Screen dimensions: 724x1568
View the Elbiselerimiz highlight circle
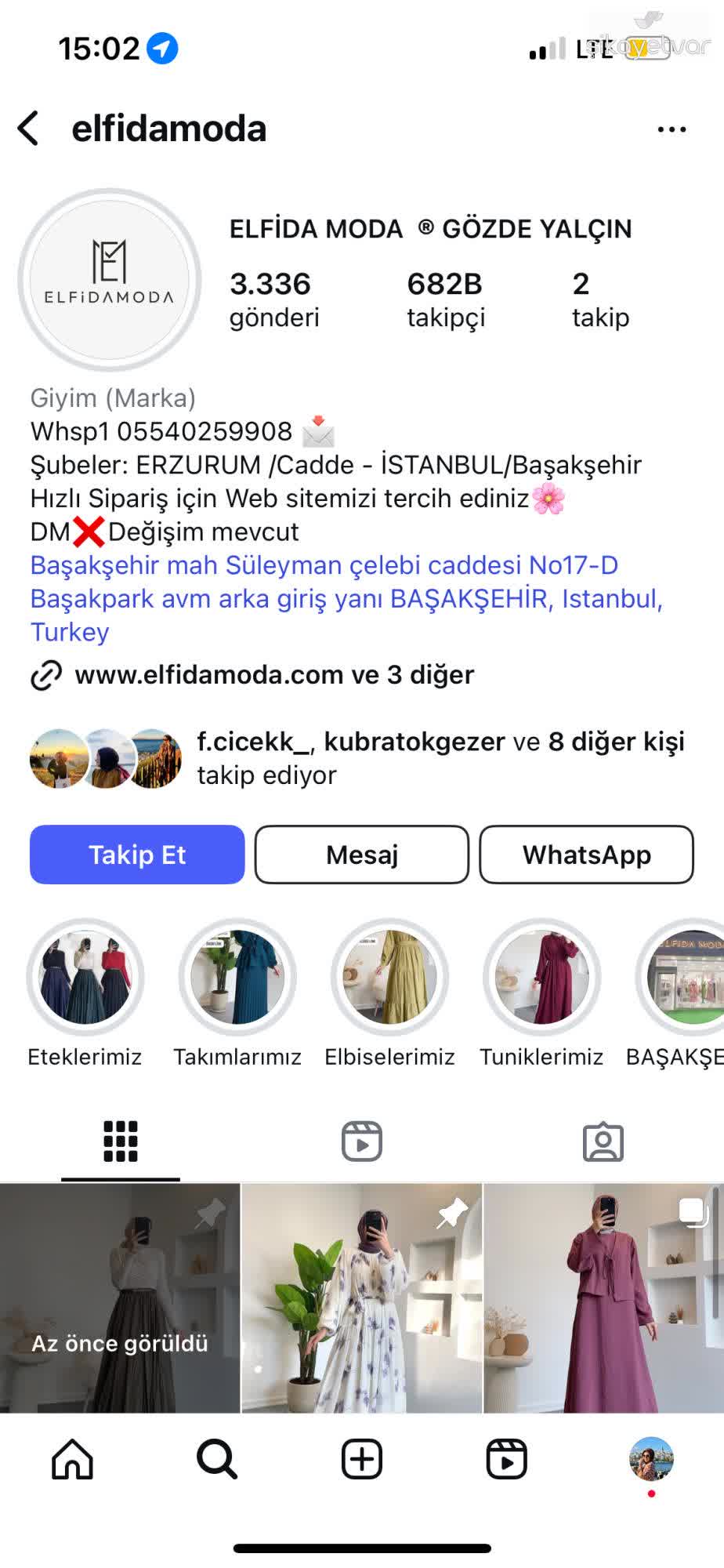coord(389,978)
